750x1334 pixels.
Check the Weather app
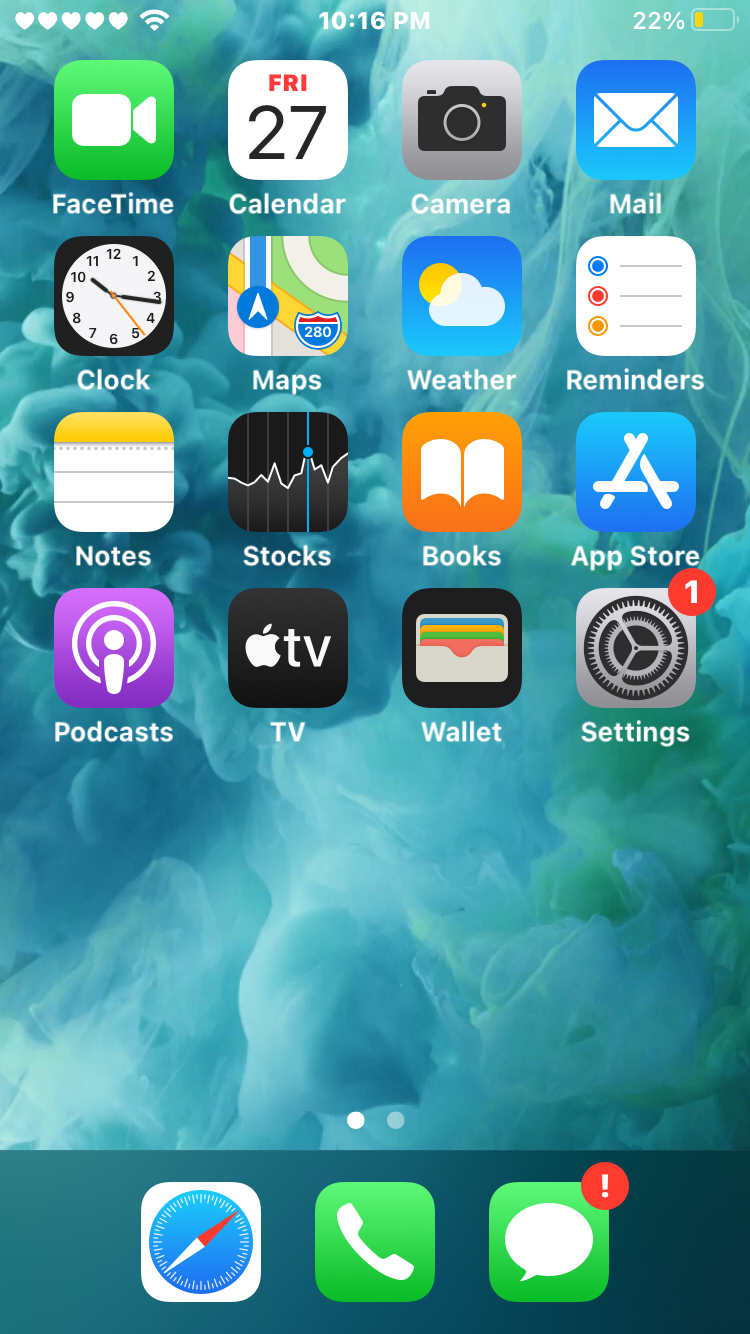coord(461,296)
